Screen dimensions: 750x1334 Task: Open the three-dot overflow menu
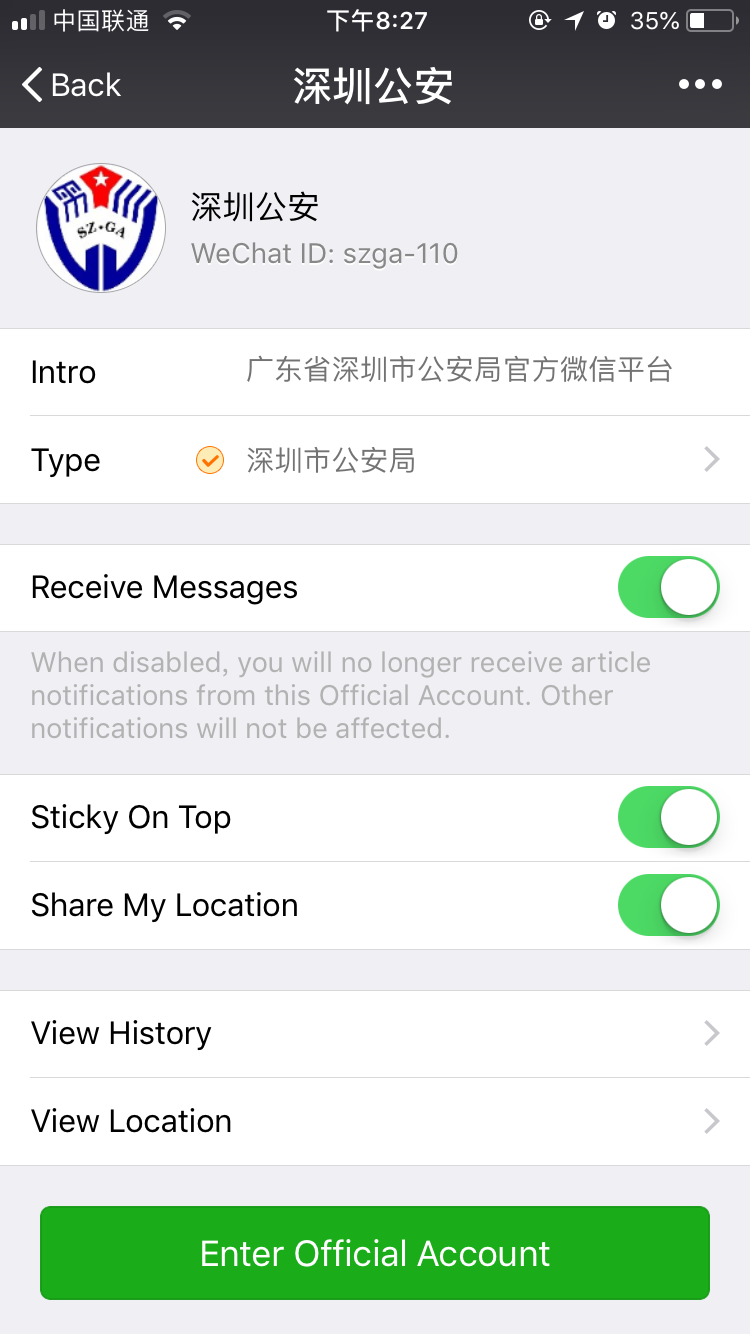(x=700, y=85)
